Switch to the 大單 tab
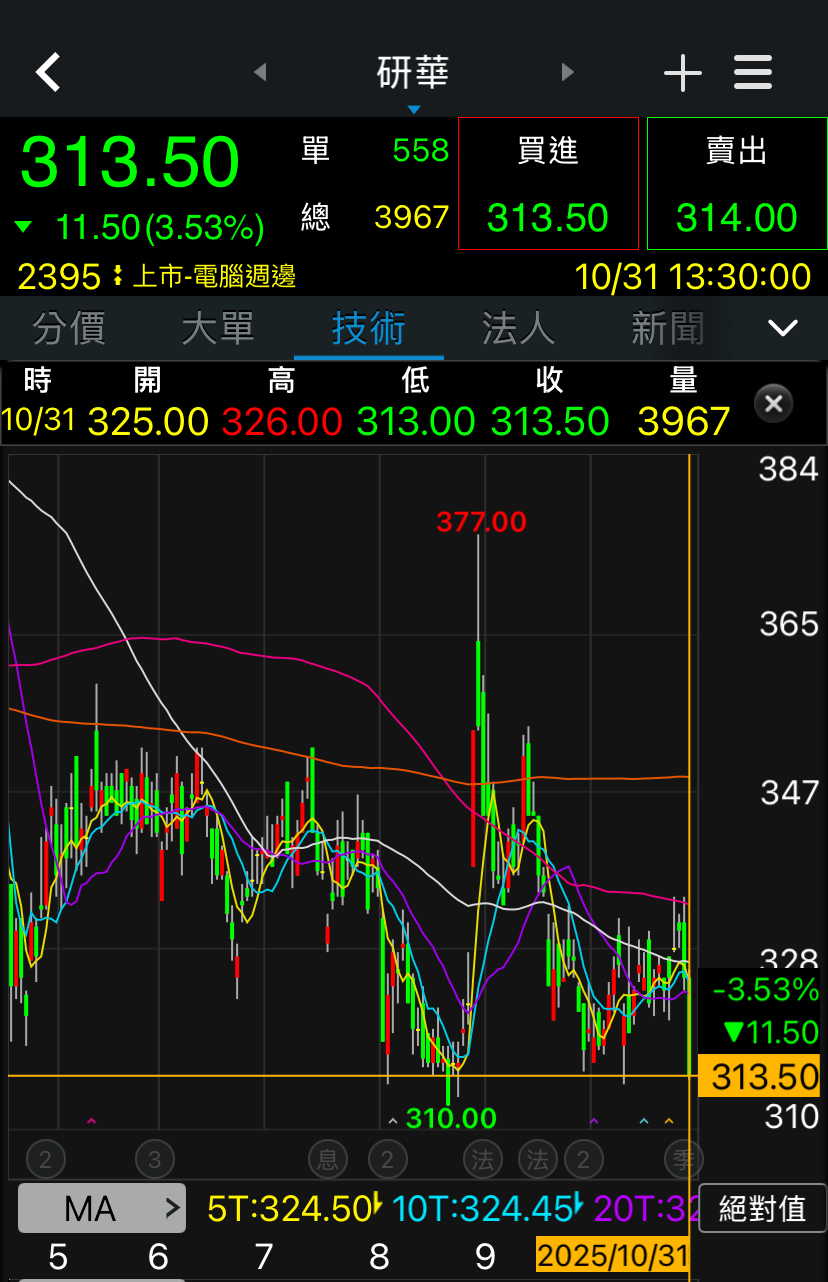 tap(218, 328)
